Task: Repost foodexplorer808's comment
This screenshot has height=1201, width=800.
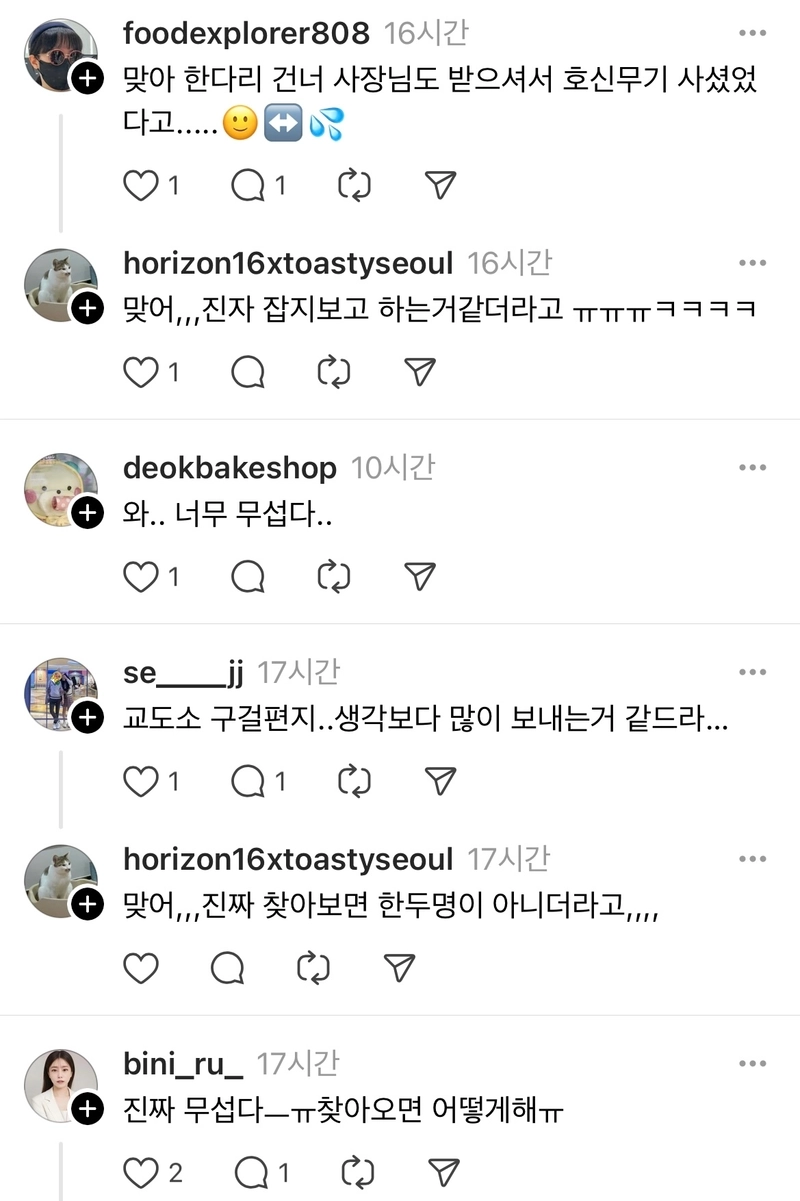Action: (x=354, y=185)
